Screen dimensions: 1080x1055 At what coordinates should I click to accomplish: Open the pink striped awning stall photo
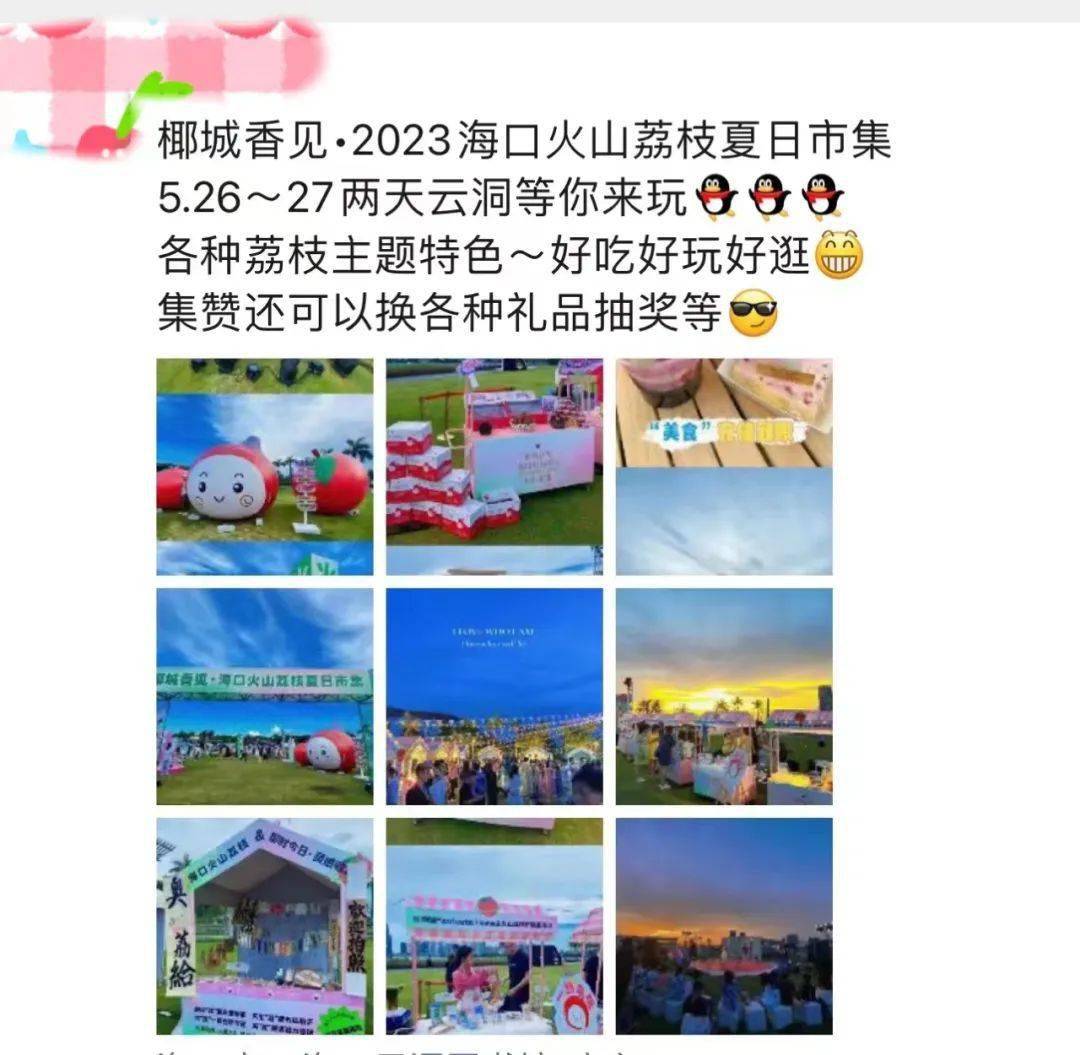pyautogui.click(x=495, y=926)
